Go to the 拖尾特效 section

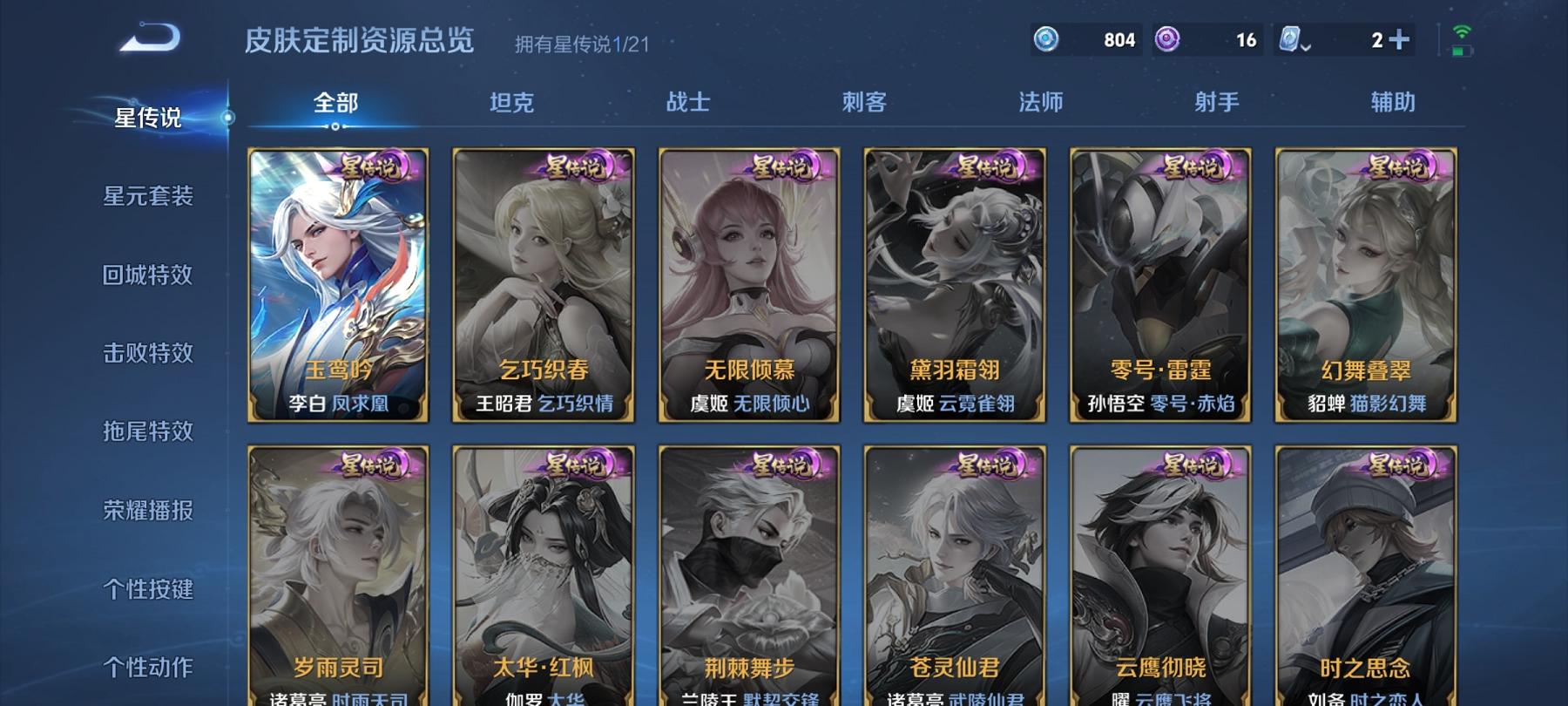pos(148,431)
